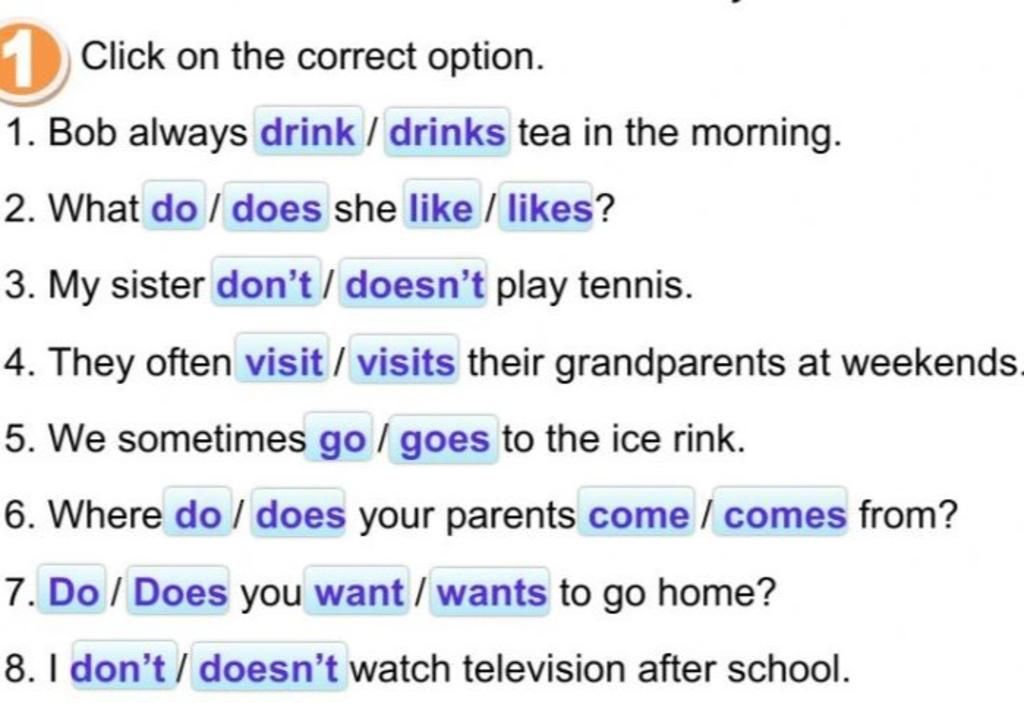Image resolution: width=1024 pixels, height=703 pixels.
Task: Select "goes" in sentence 5
Action: pyautogui.click(x=446, y=438)
